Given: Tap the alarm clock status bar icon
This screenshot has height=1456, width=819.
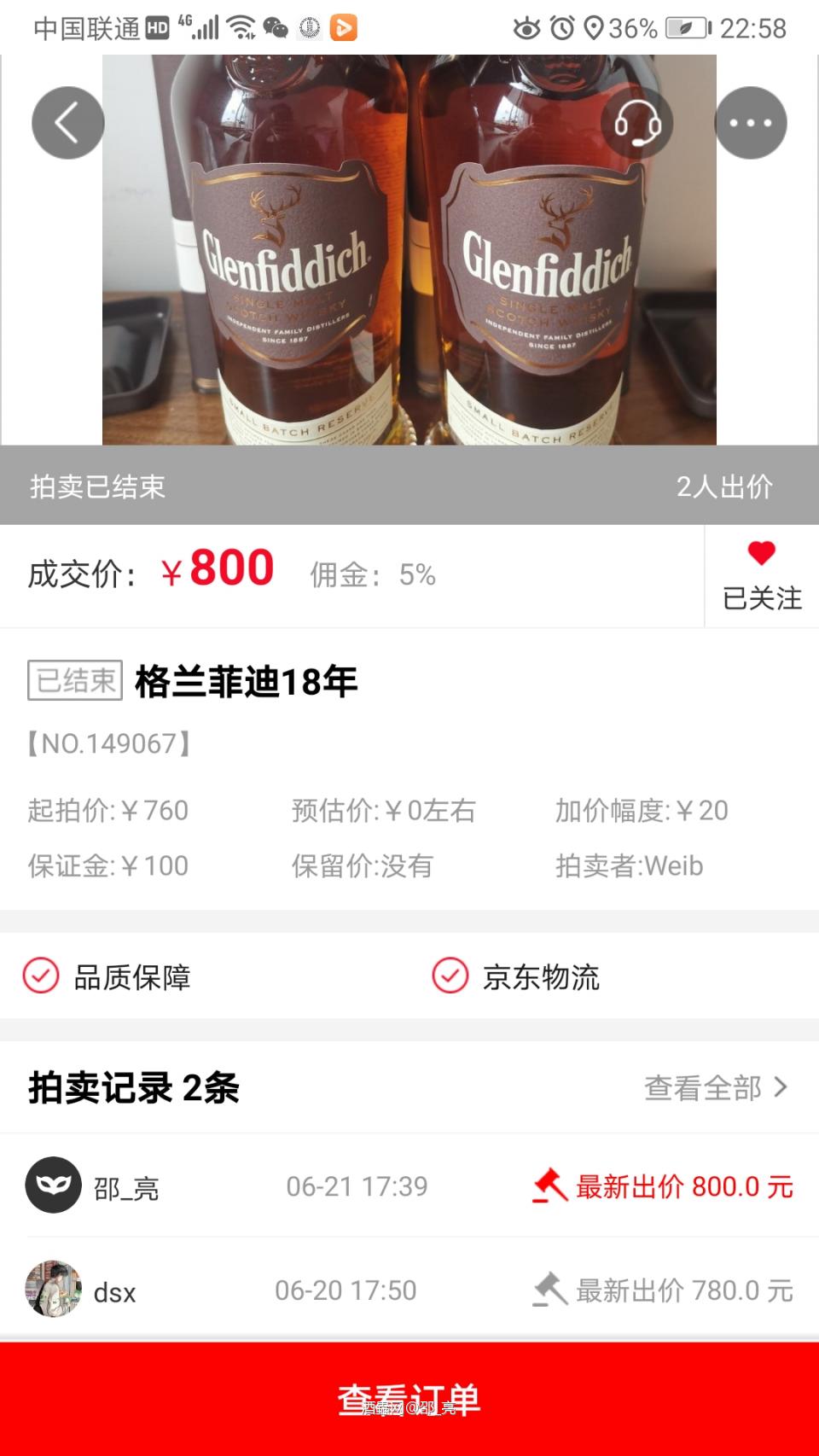Looking at the screenshot, I should pos(564,28).
